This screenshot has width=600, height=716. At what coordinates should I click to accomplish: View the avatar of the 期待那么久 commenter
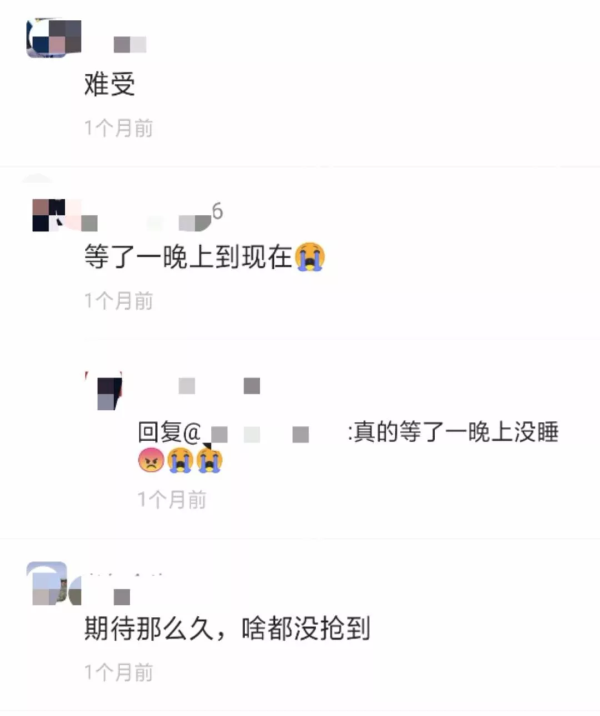[46, 584]
